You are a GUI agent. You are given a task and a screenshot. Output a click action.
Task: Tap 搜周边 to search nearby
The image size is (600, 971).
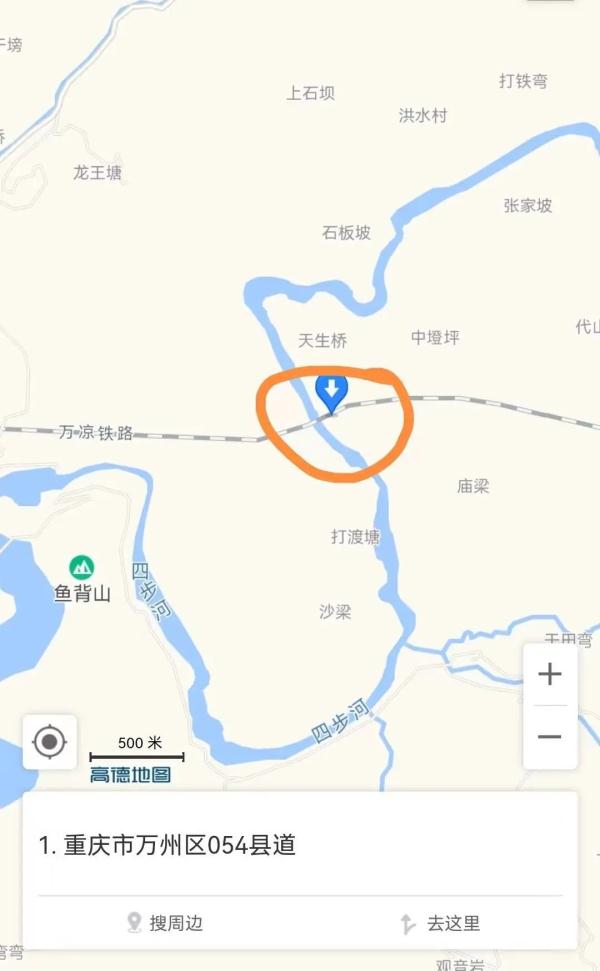166,923
